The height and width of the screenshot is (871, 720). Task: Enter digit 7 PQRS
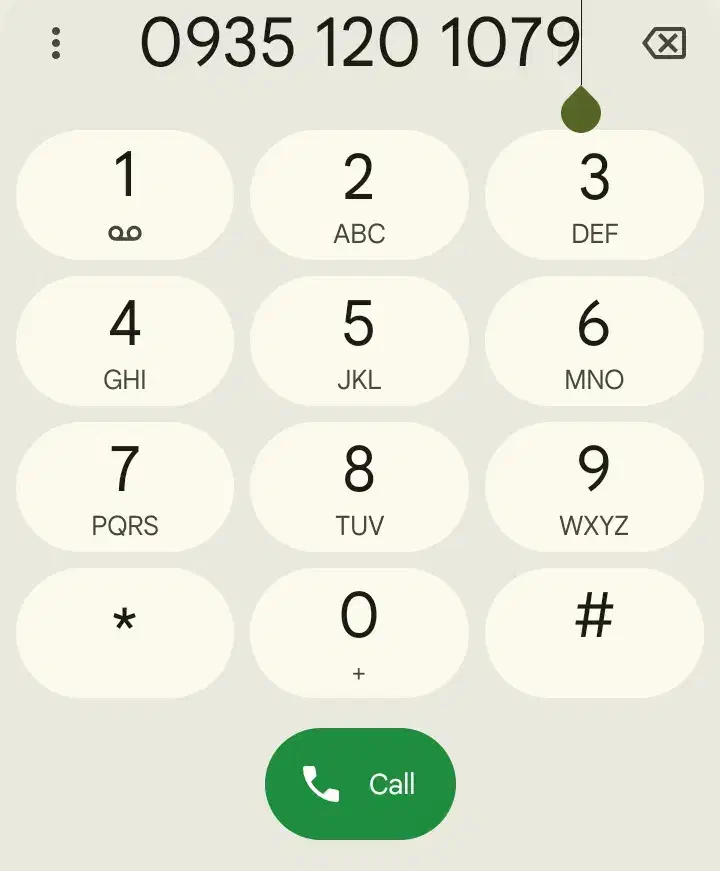click(125, 487)
